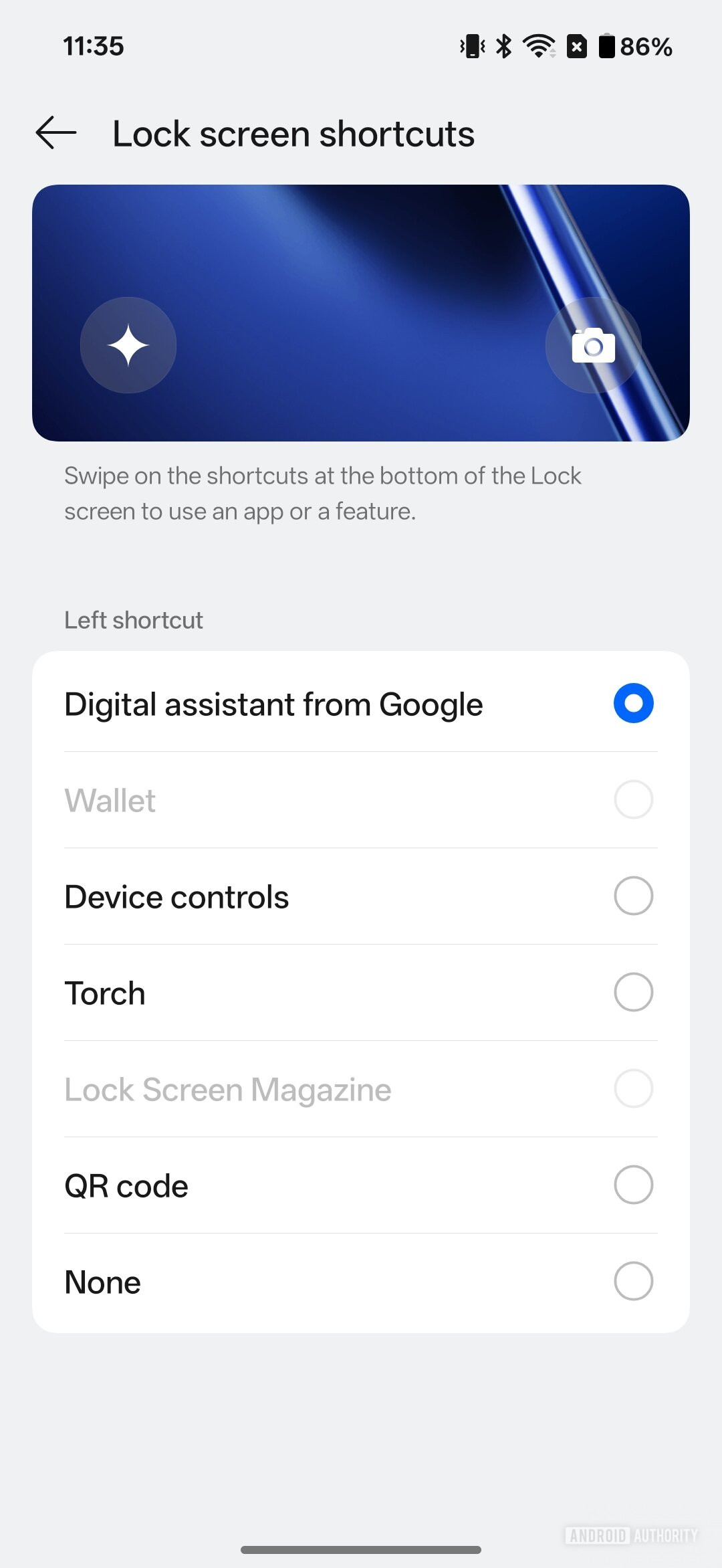Pick QR code for left shortcut

(632, 1185)
